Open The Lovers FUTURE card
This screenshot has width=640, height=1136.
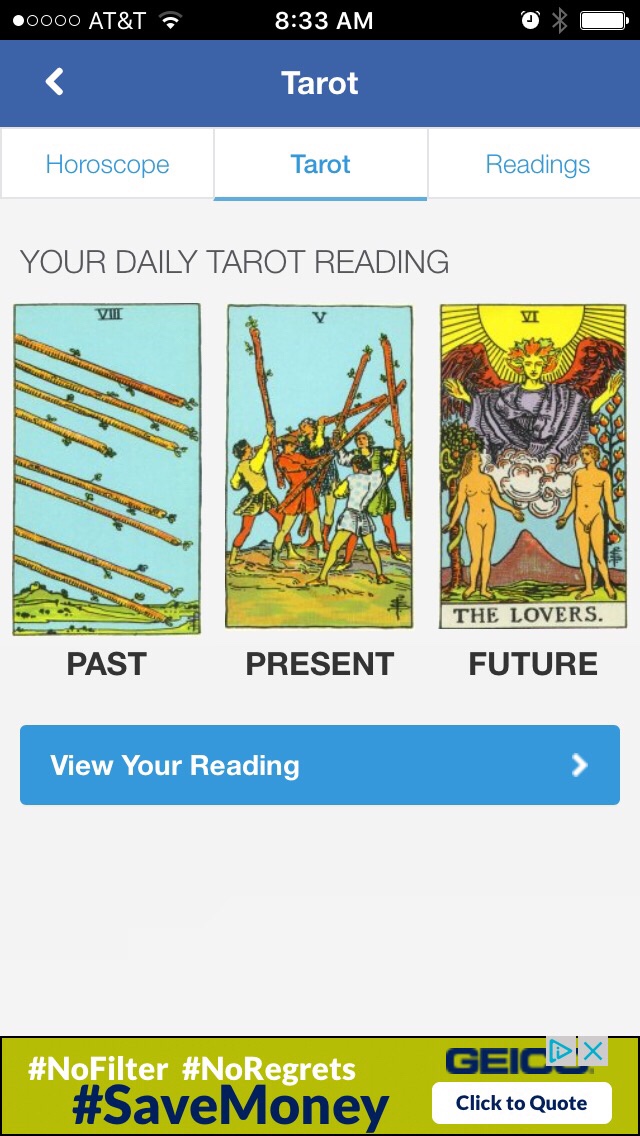(533, 467)
